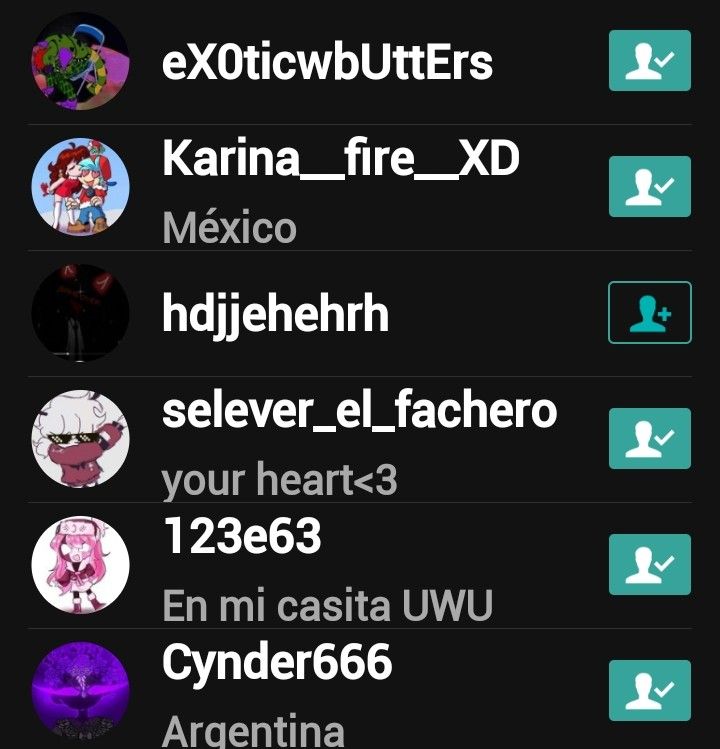Unfollow selever_el_fachero with the following button
720x749 pixels.
pos(649,439)
